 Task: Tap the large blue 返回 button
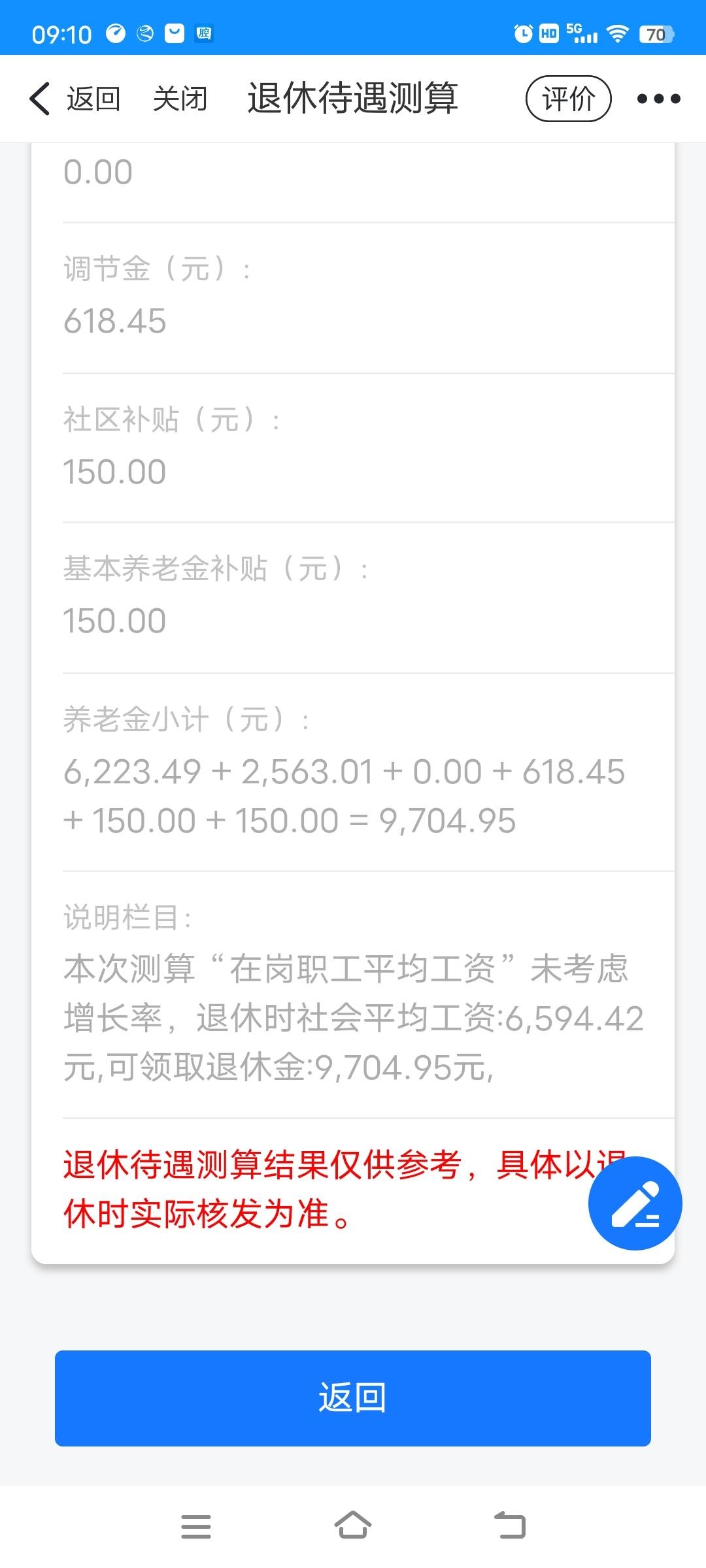coord(353,1397)
